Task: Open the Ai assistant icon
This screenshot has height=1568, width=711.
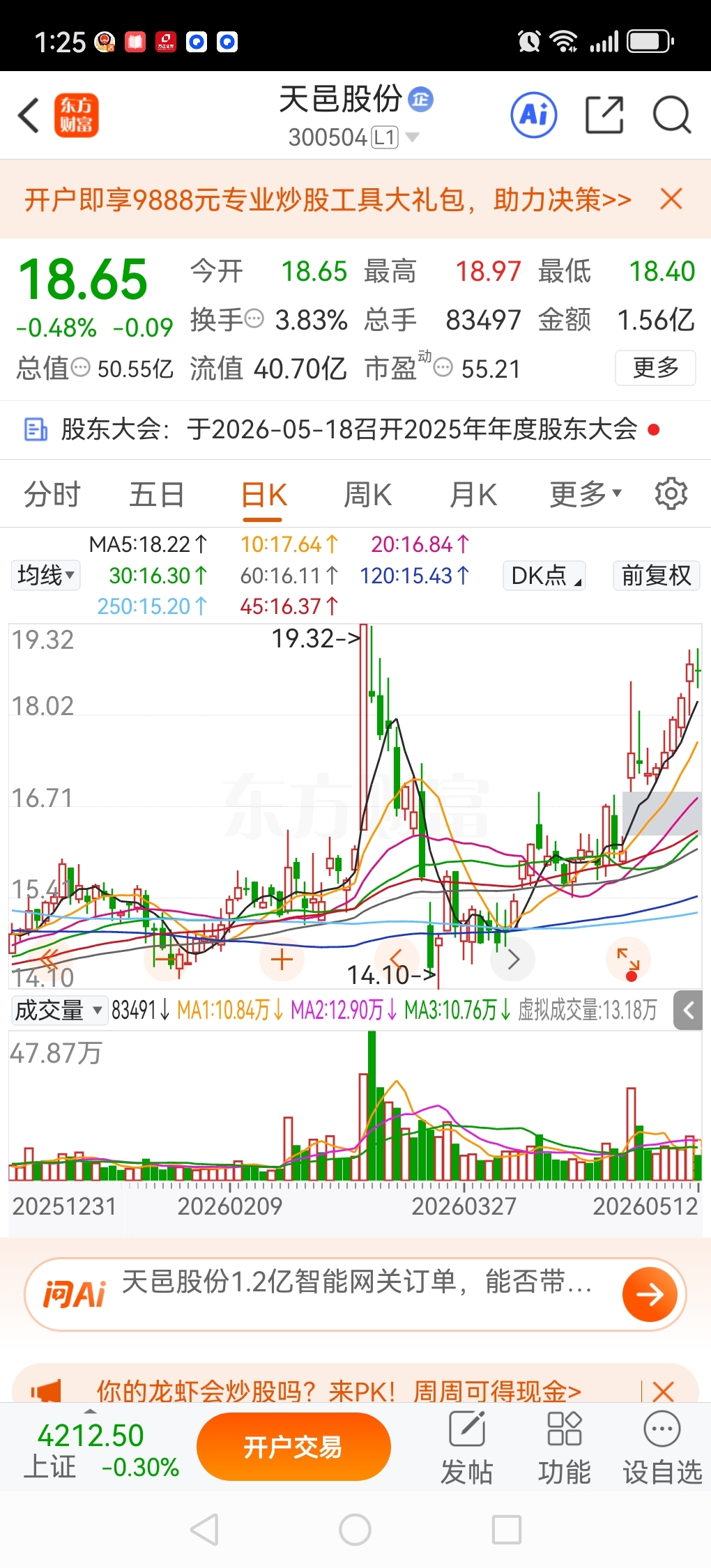Action: click(x=534, y=115)
